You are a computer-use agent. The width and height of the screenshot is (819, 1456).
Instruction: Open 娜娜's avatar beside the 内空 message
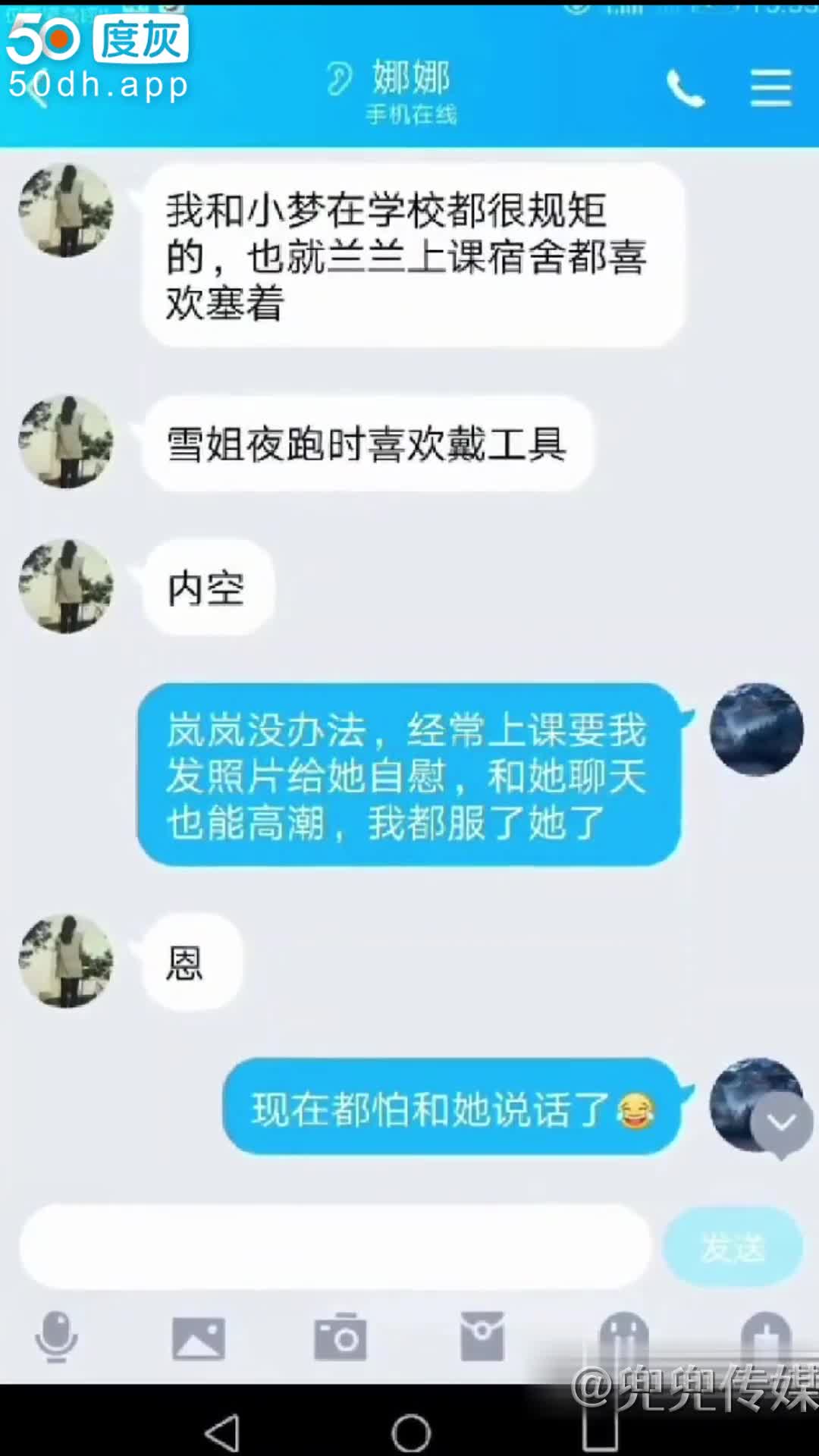click(x=66, y=586)
